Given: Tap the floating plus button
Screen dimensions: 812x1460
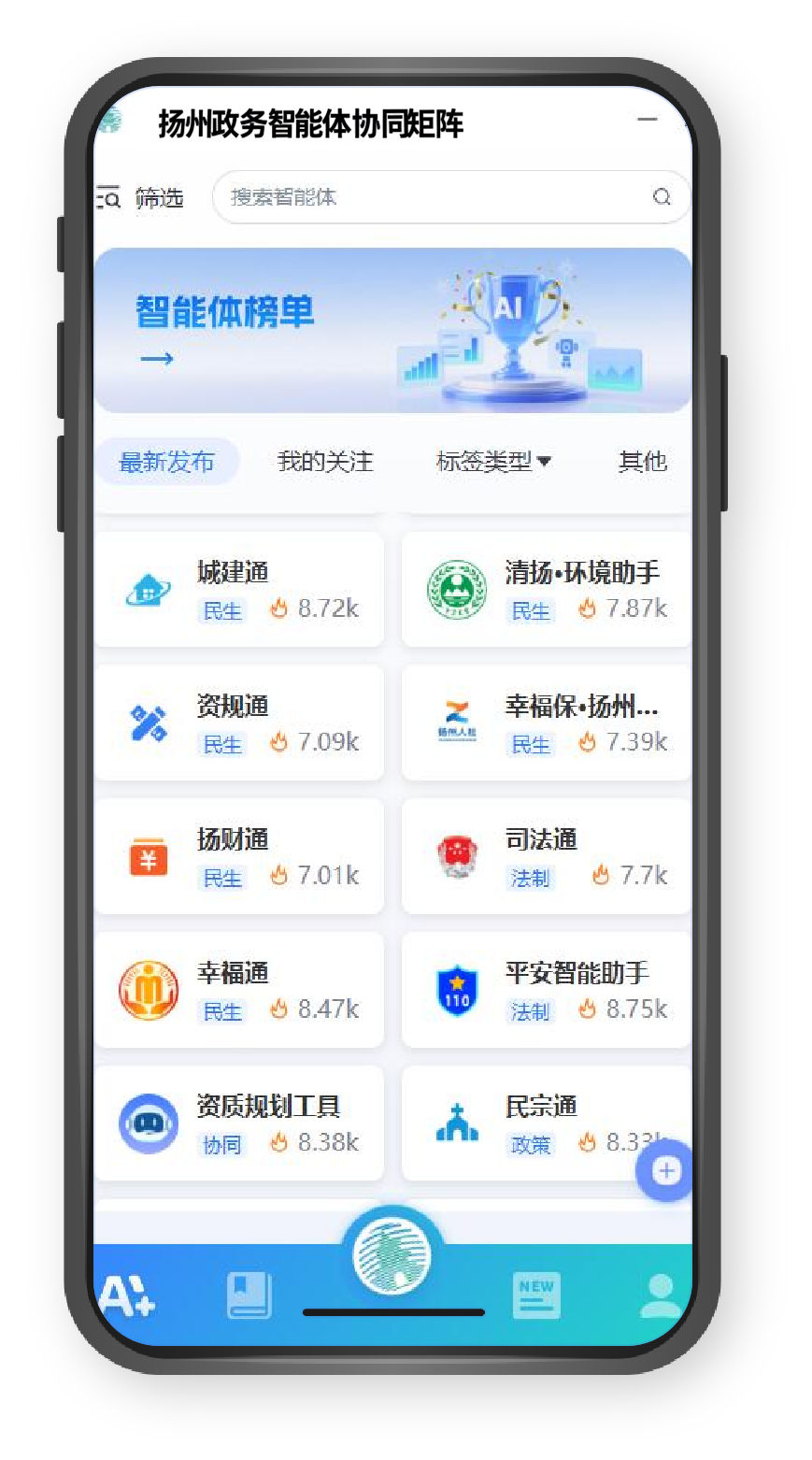Looking at the screenshot, I should [x=665, y=1170].
